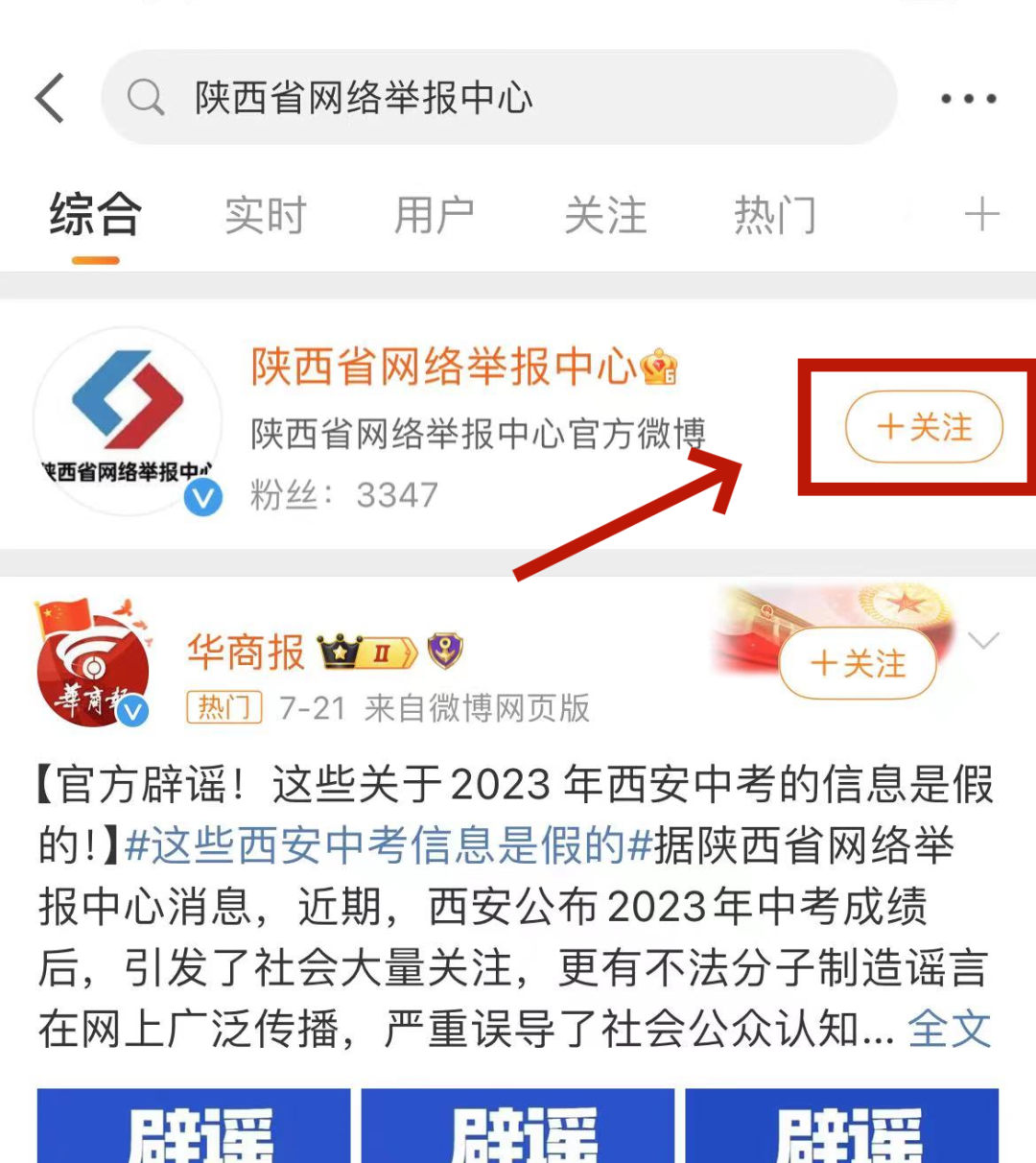Image resolution: width=1036 pixels, height=1163 pixels.
Task: Expand the post options chevron on 华商报 post
Action: pyautogui.click(x=984, y=640)
